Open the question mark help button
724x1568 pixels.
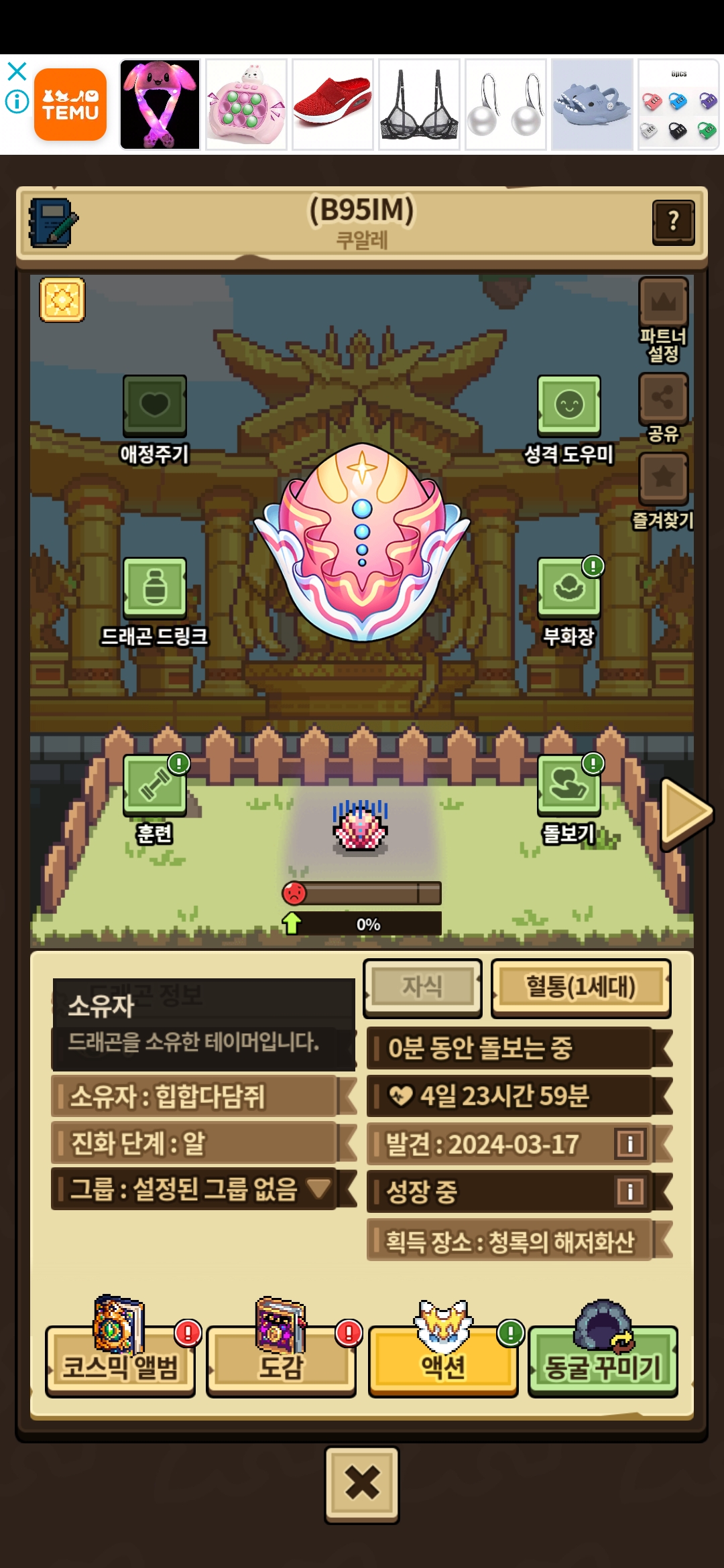coord(673,222)
